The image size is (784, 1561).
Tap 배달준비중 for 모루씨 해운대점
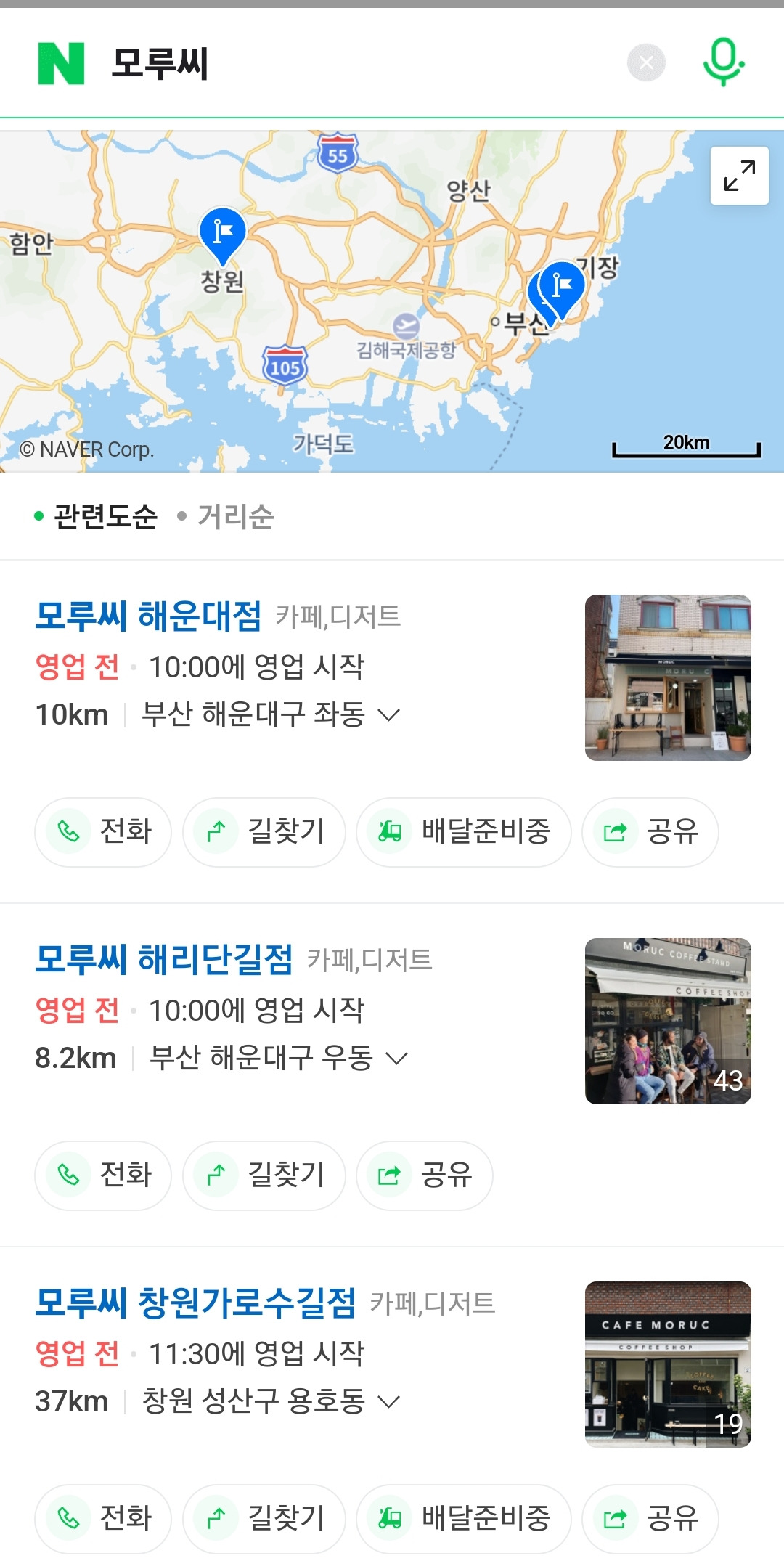pos(463,832)
